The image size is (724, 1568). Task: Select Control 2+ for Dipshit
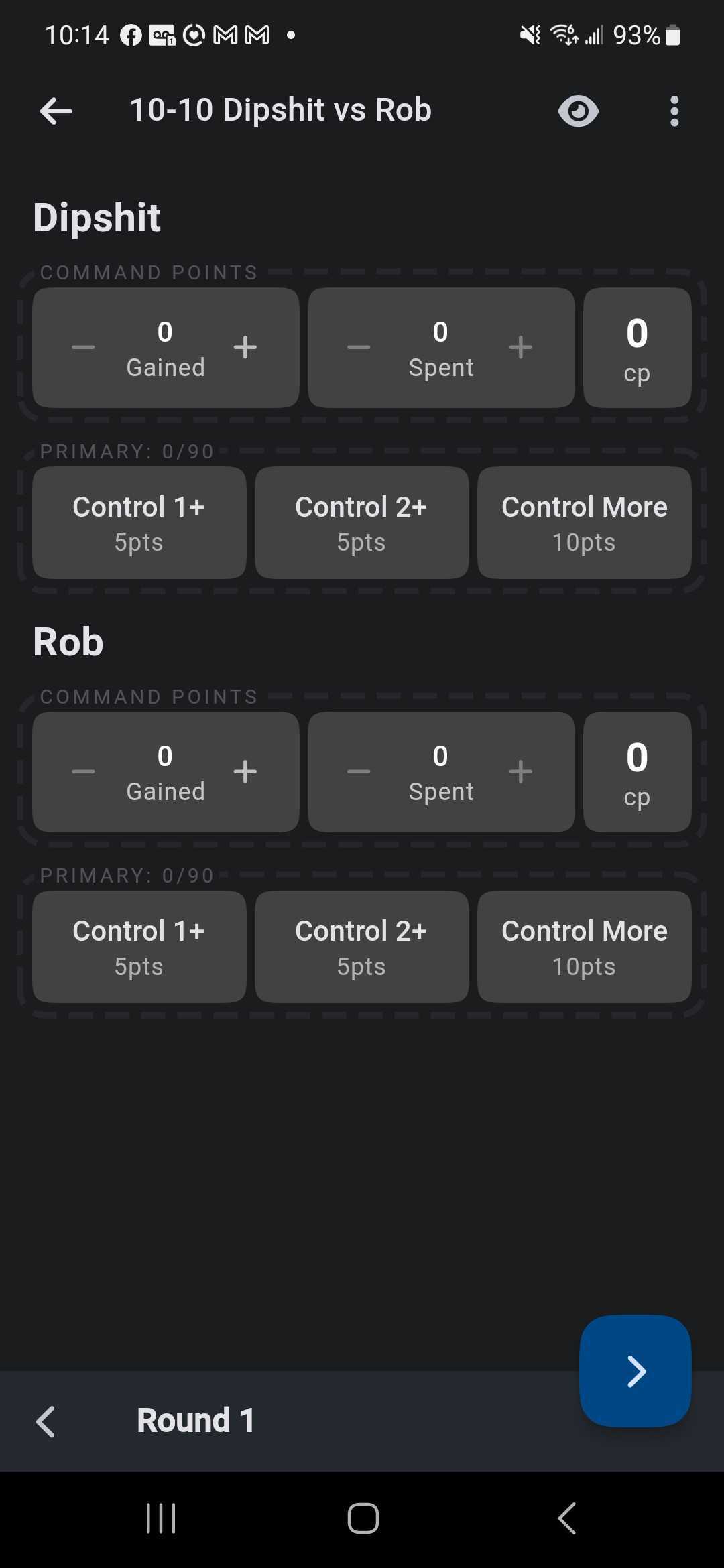coord(361,523)
